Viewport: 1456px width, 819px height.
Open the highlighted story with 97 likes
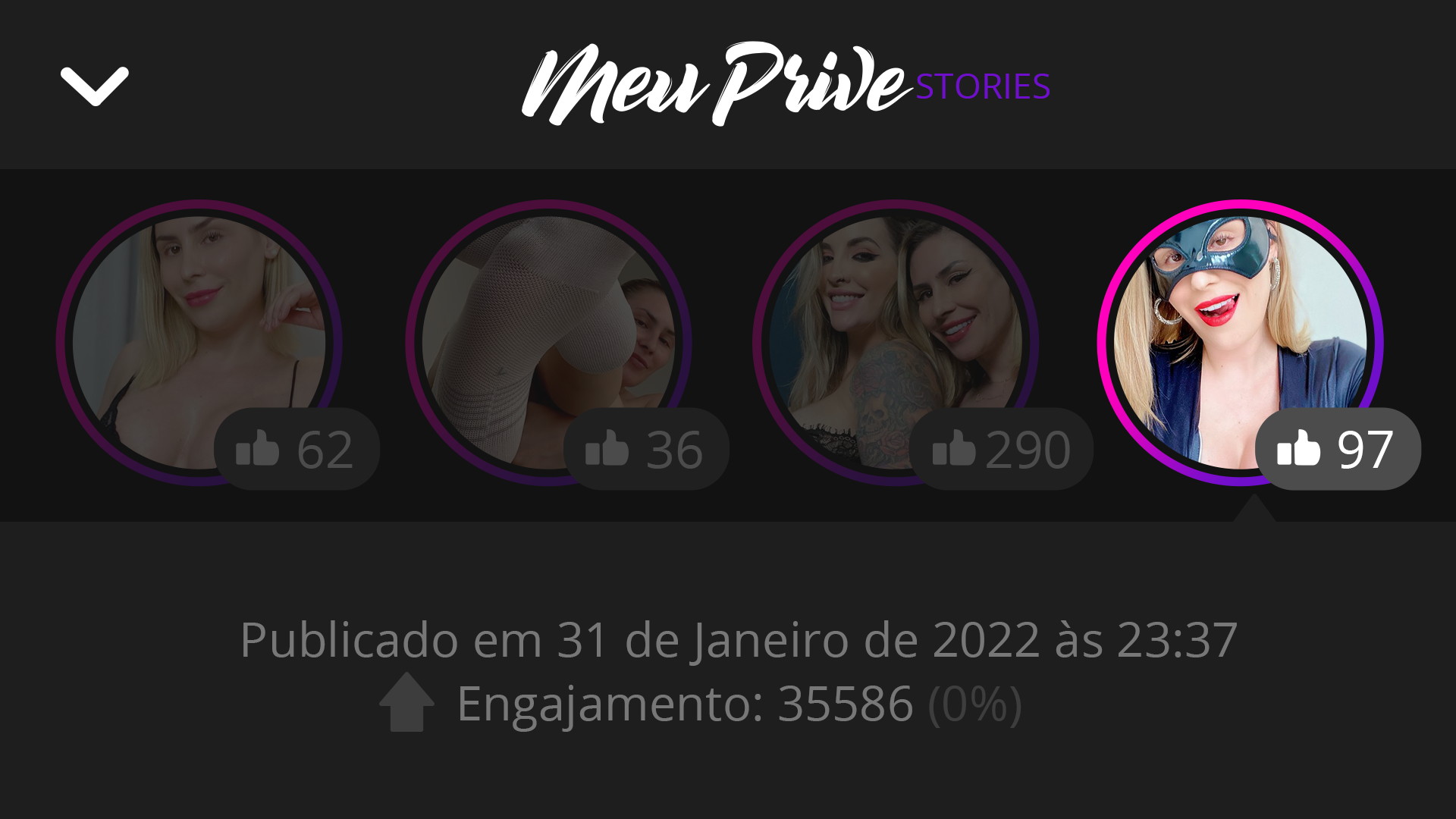click(x=1240, y=341)
